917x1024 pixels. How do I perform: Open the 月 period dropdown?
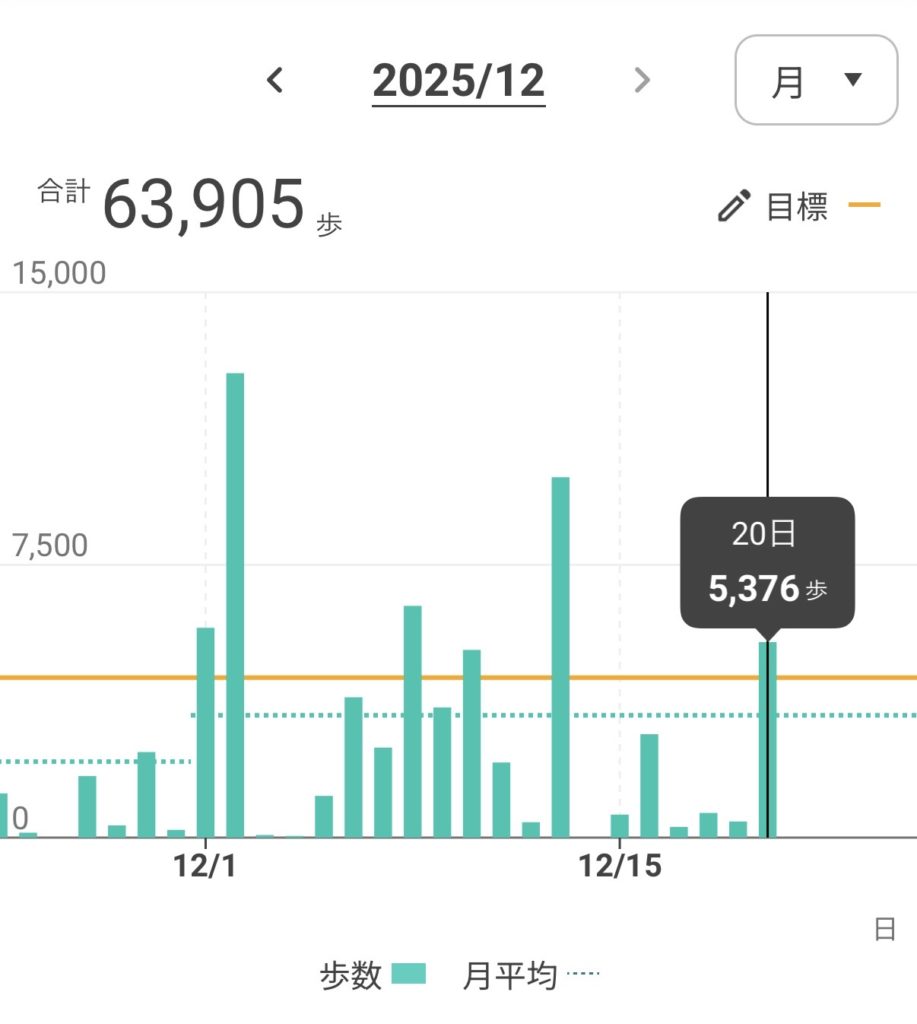pos(815,80)
